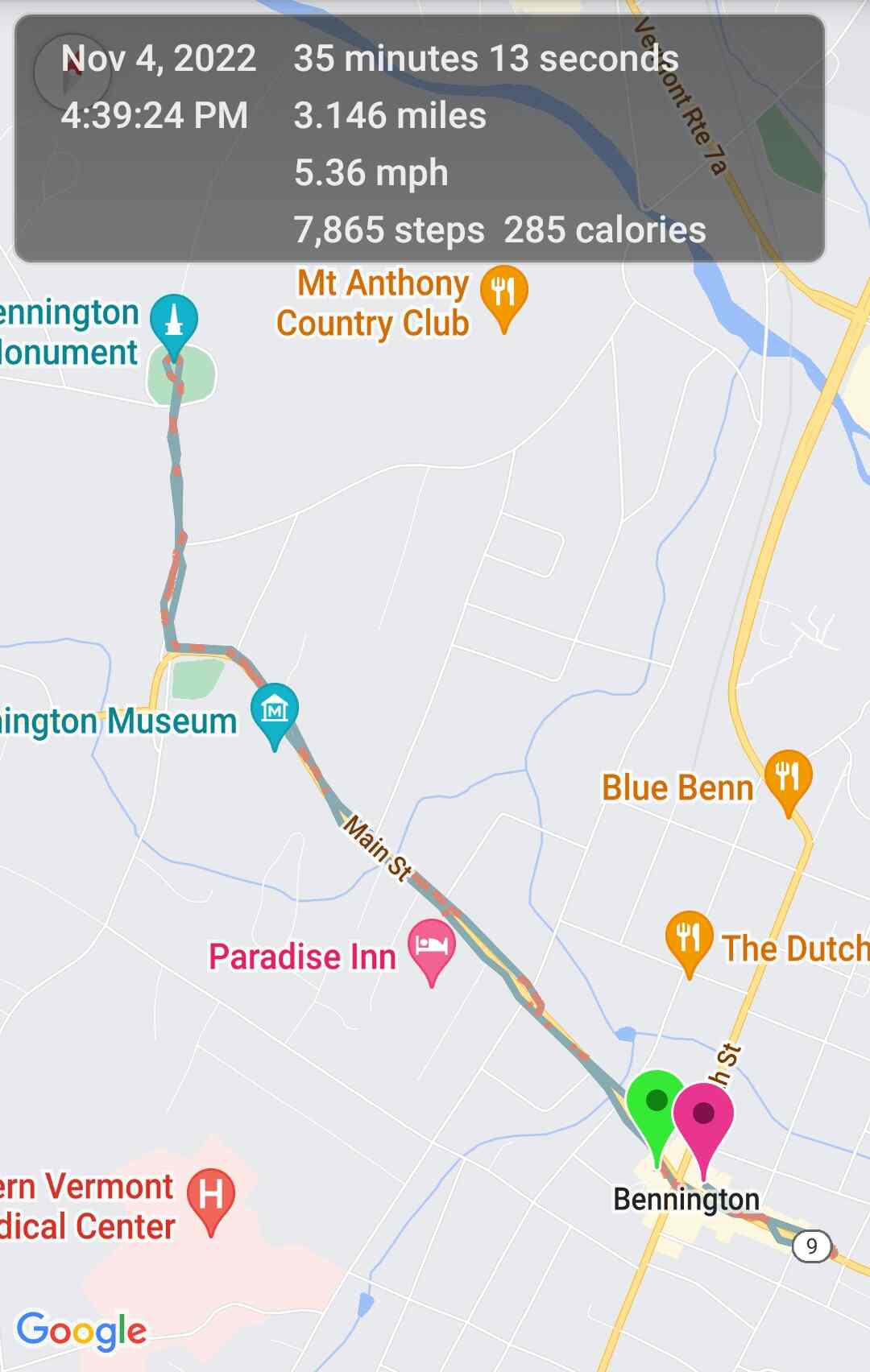Screen dimensions: 870x1372
Task: Open the Blue Benn restaurant pin
Action: tap(788, 777)
